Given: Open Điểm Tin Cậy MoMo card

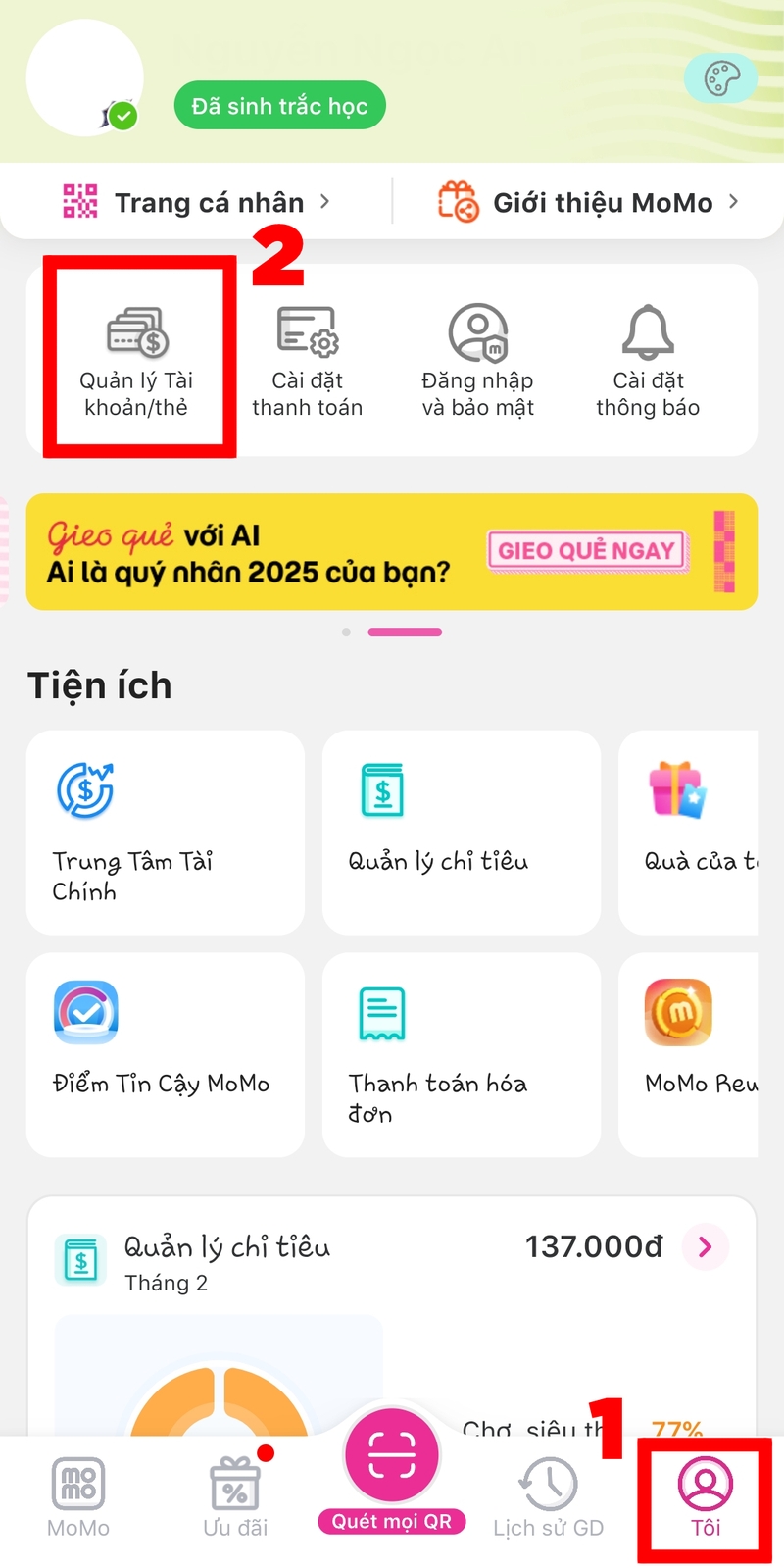Looking at the screenshot, I should (165, 1054).
